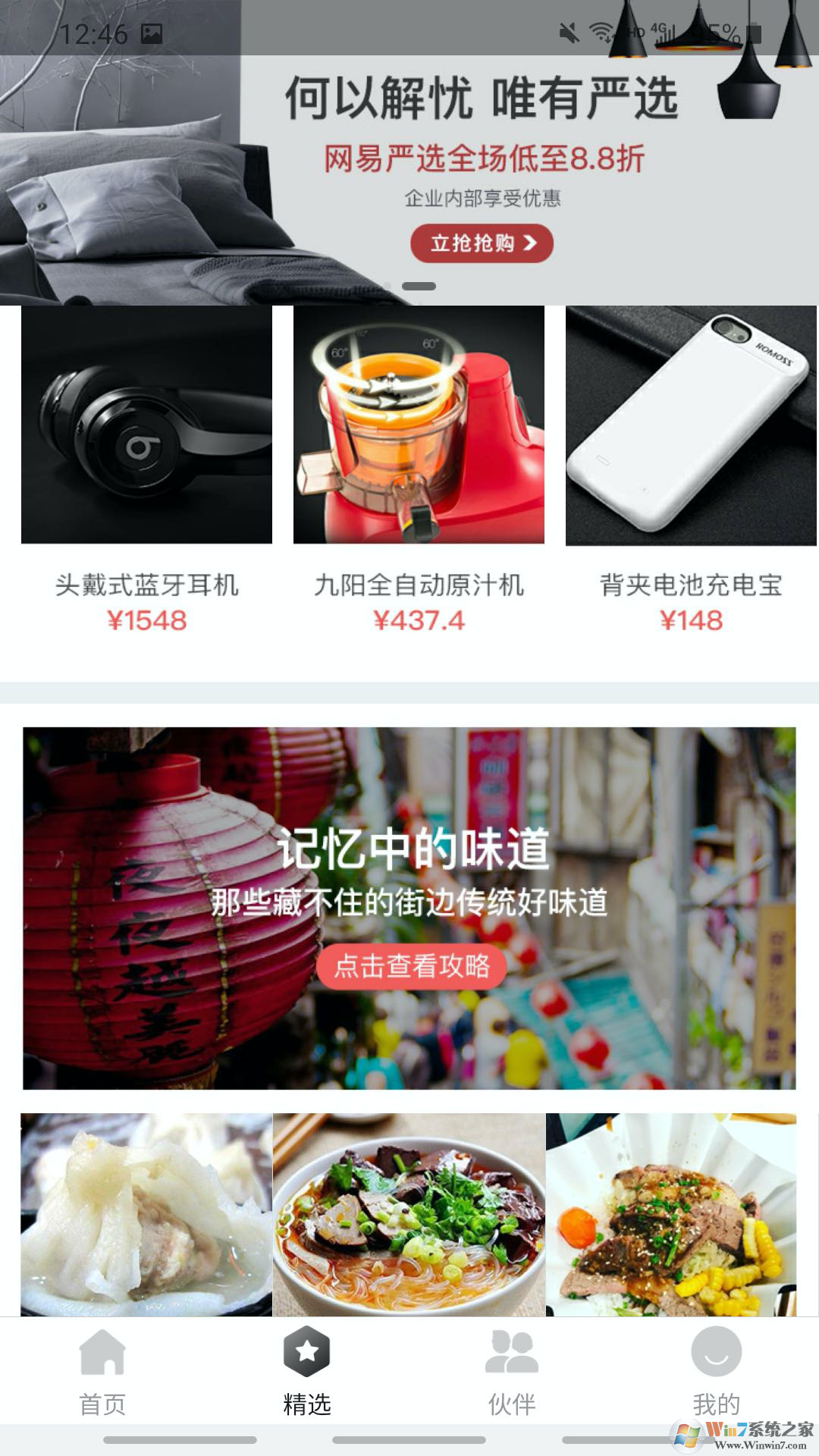
Task: Open the noodle soup food tile
Action: click(x=409, y=1213)
